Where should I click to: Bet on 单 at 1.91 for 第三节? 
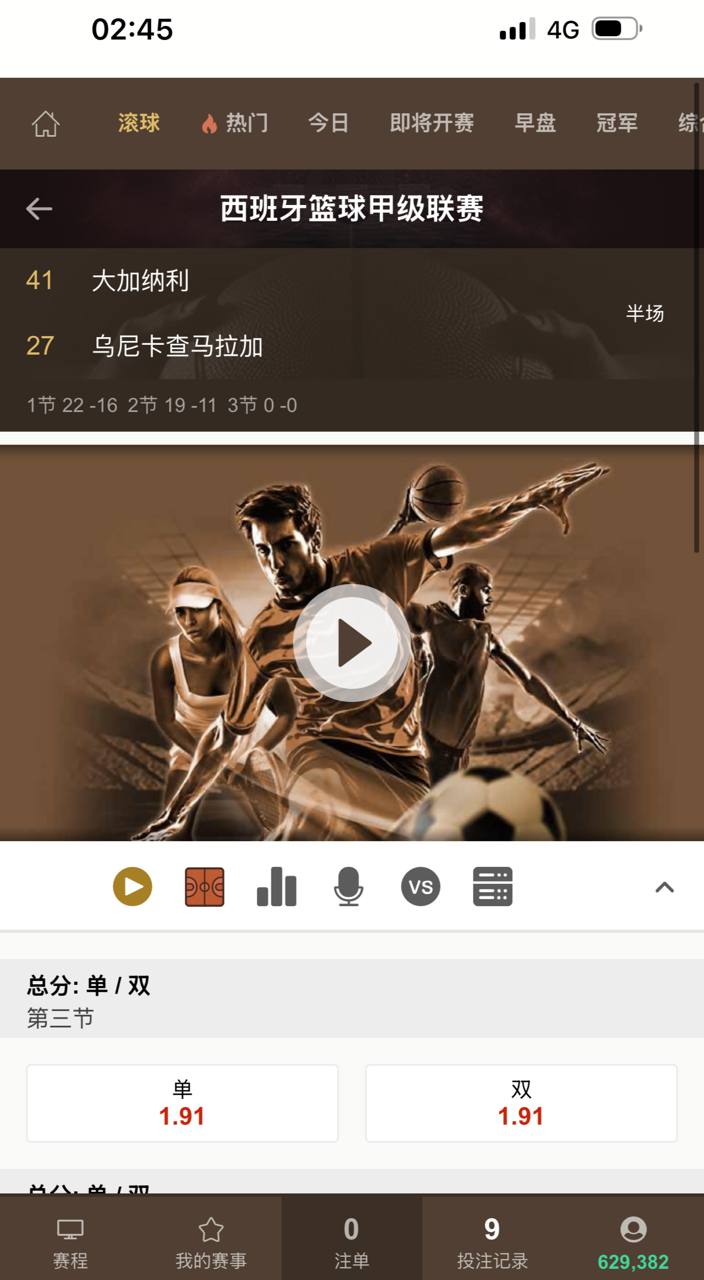[x=182, y=1103]
